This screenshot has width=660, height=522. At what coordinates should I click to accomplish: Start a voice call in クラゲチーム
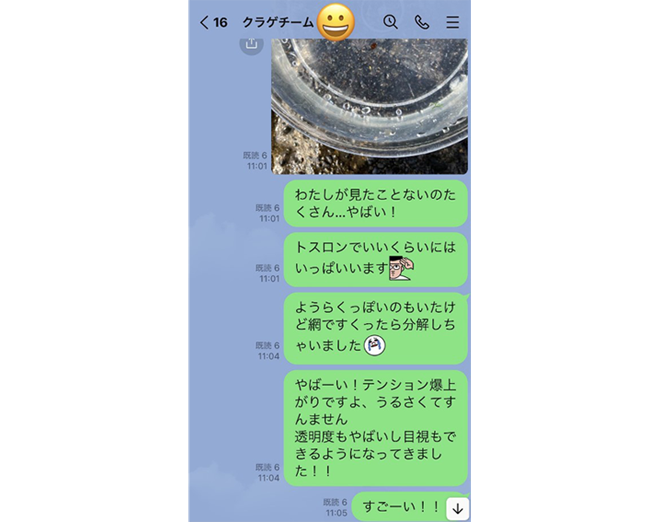pyautogui.click(x=421, y=22)
